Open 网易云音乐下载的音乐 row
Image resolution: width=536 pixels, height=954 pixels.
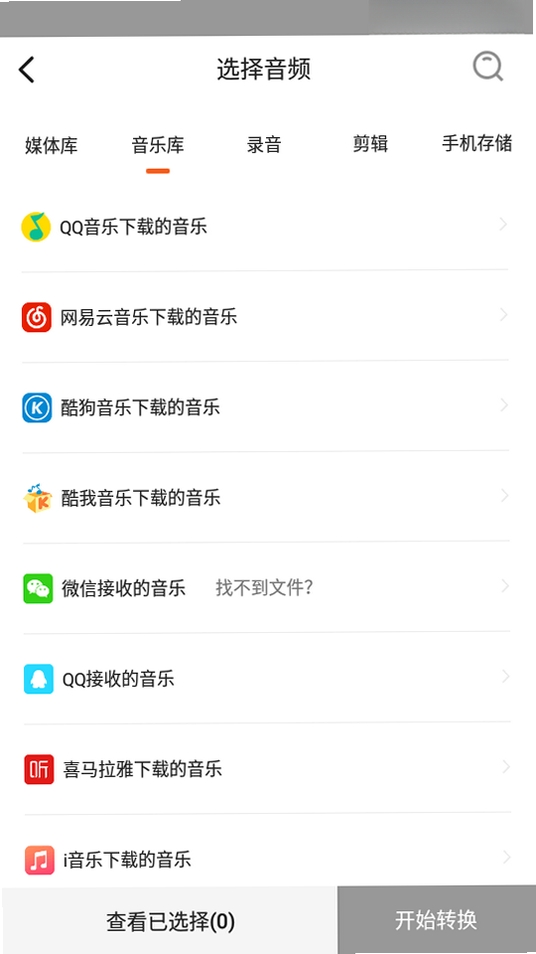point(265,316)
